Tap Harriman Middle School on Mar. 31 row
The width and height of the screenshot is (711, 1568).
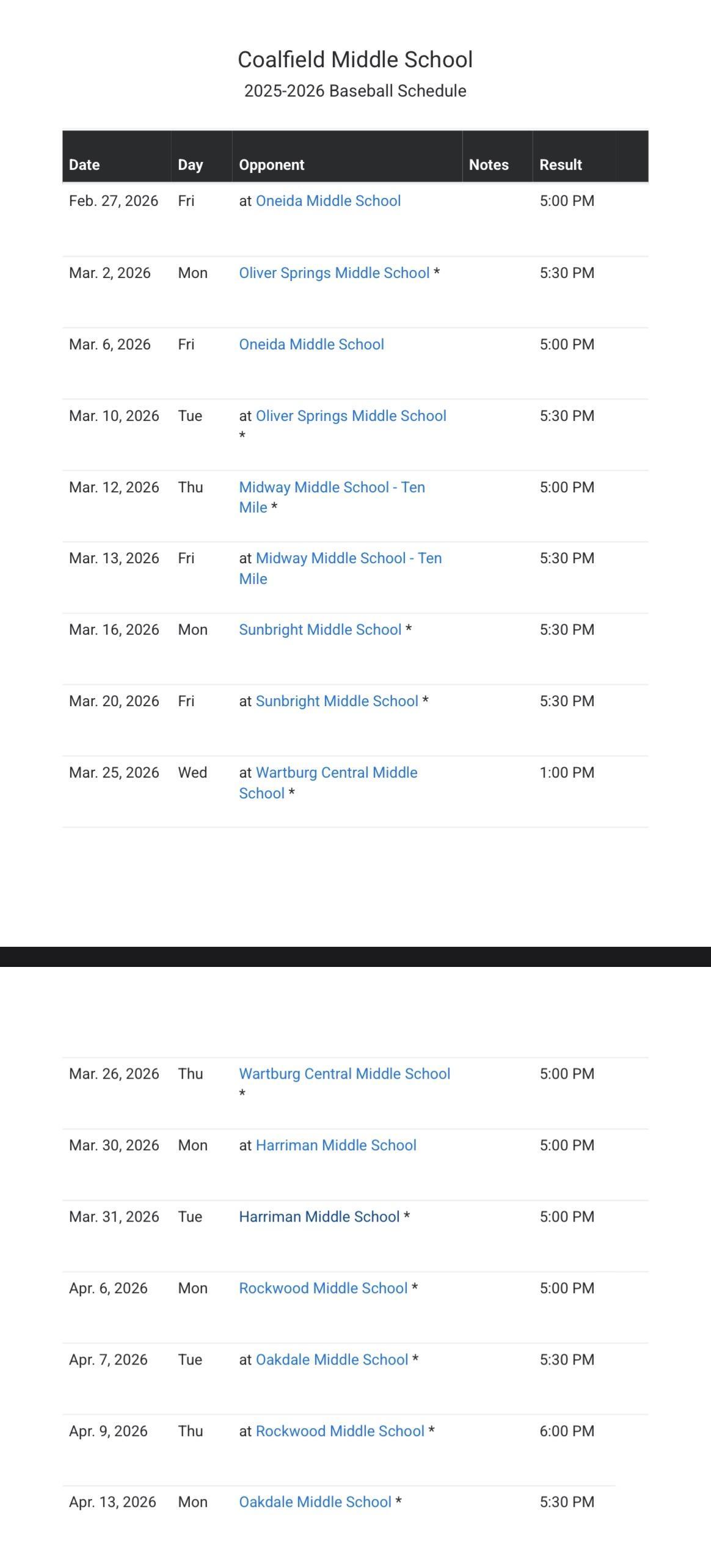(319, 1217)
